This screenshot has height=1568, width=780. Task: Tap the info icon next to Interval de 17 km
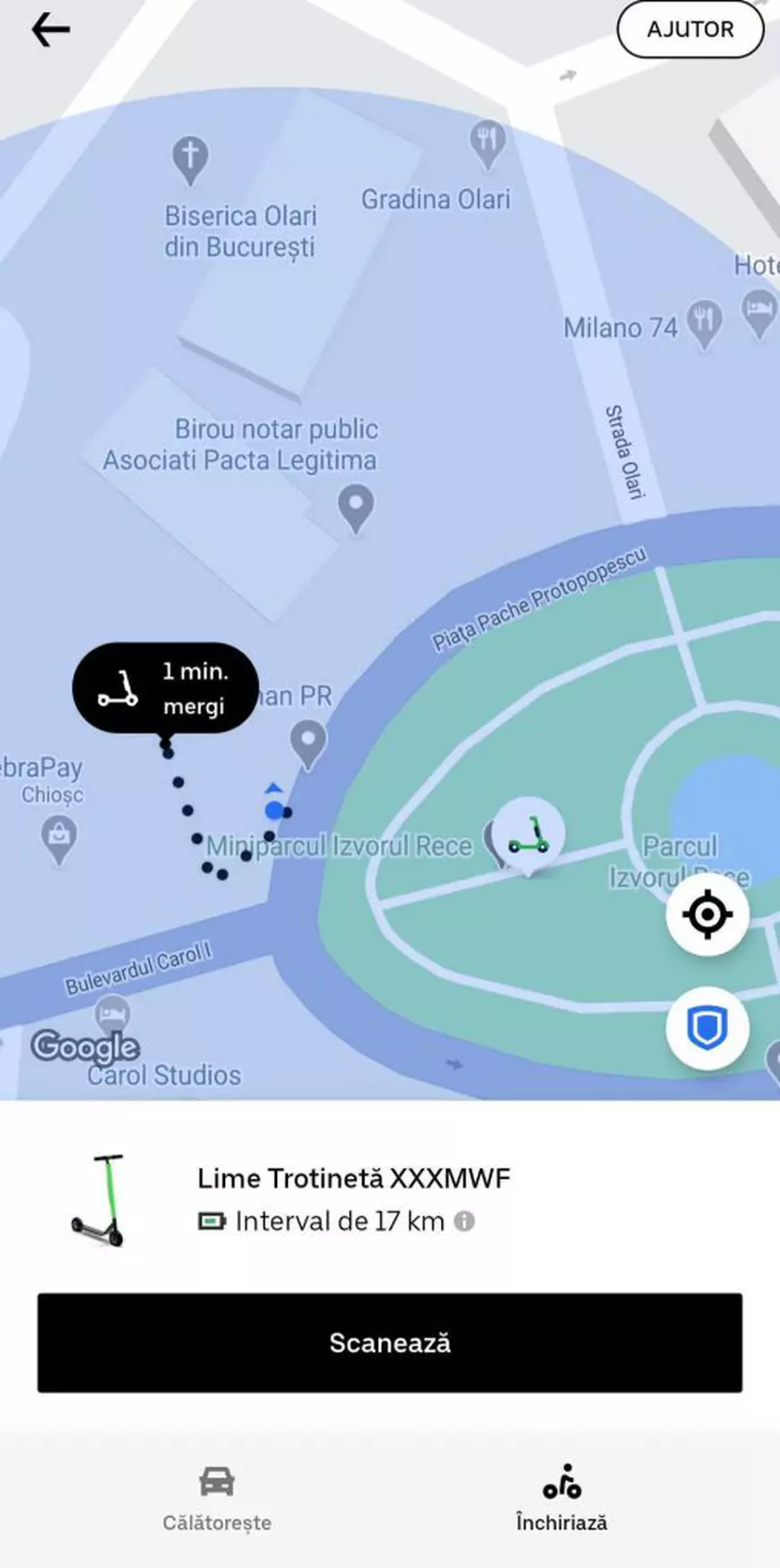point(464,1220)
